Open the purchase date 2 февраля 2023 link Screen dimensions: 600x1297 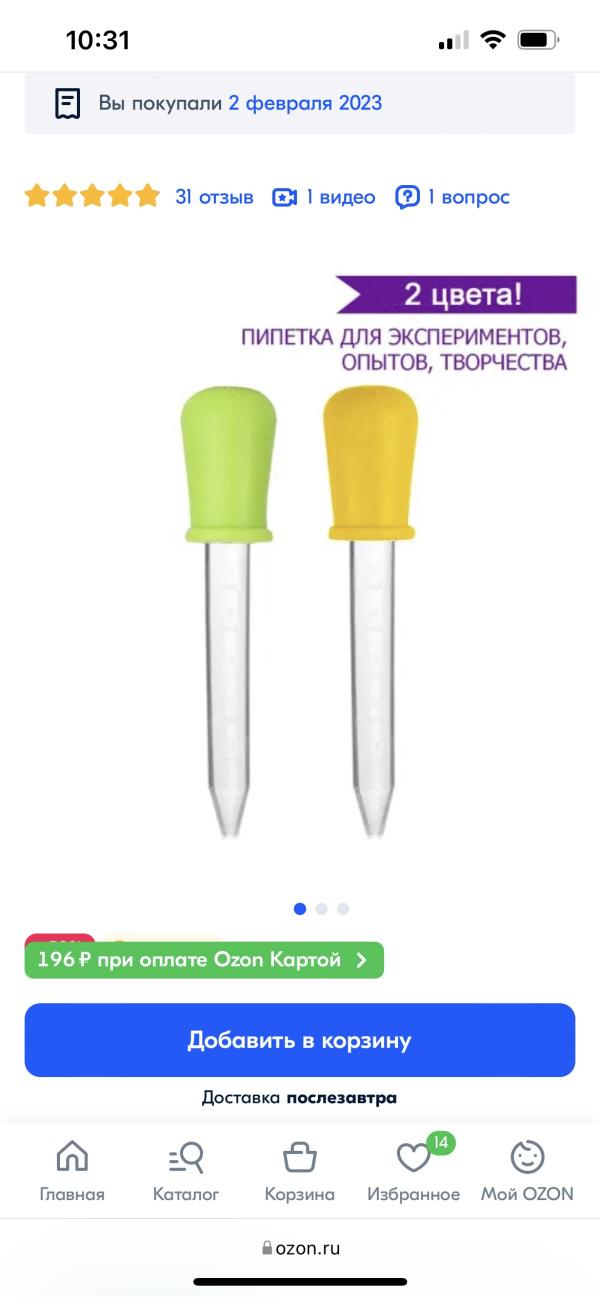[304, 103]
